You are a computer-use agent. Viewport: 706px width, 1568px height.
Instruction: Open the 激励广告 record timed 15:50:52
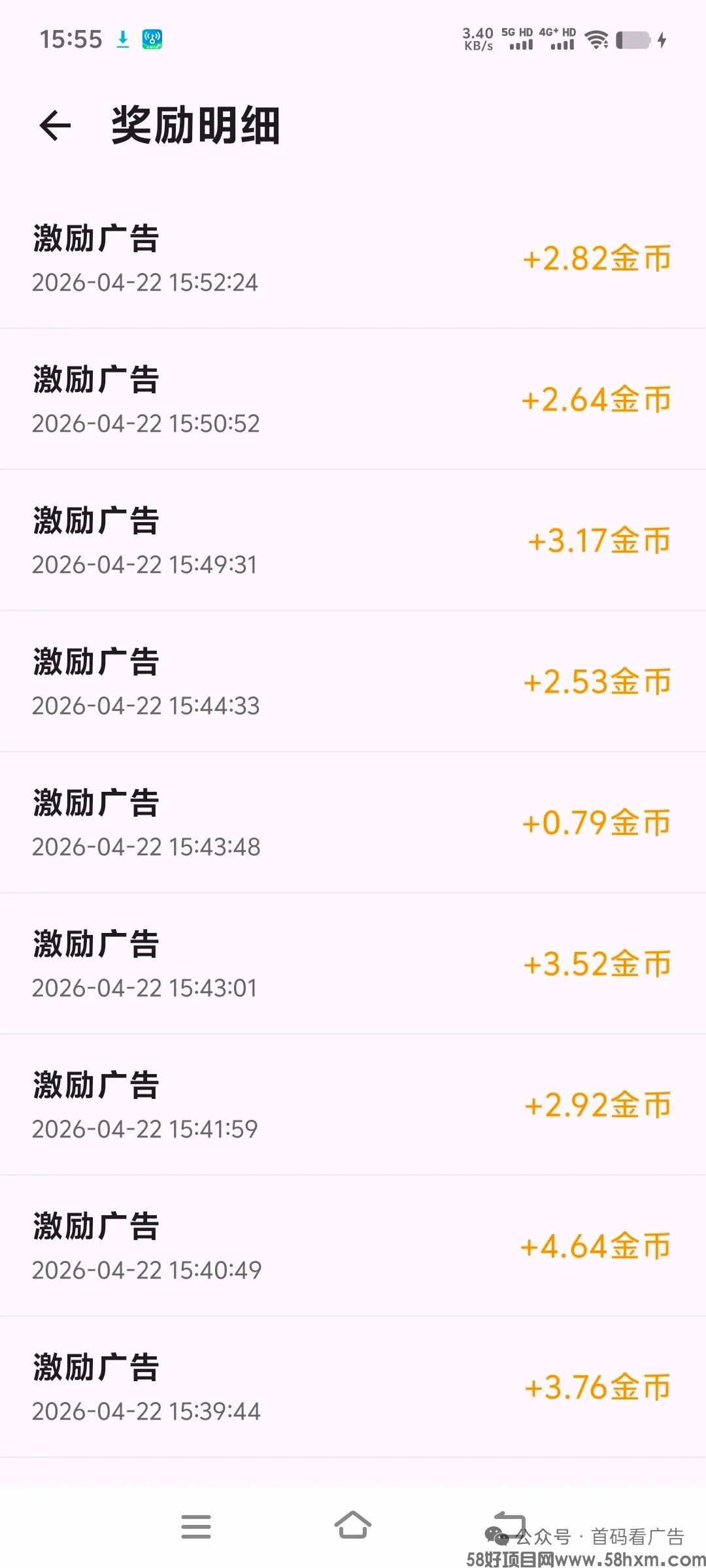coord(144,399)
